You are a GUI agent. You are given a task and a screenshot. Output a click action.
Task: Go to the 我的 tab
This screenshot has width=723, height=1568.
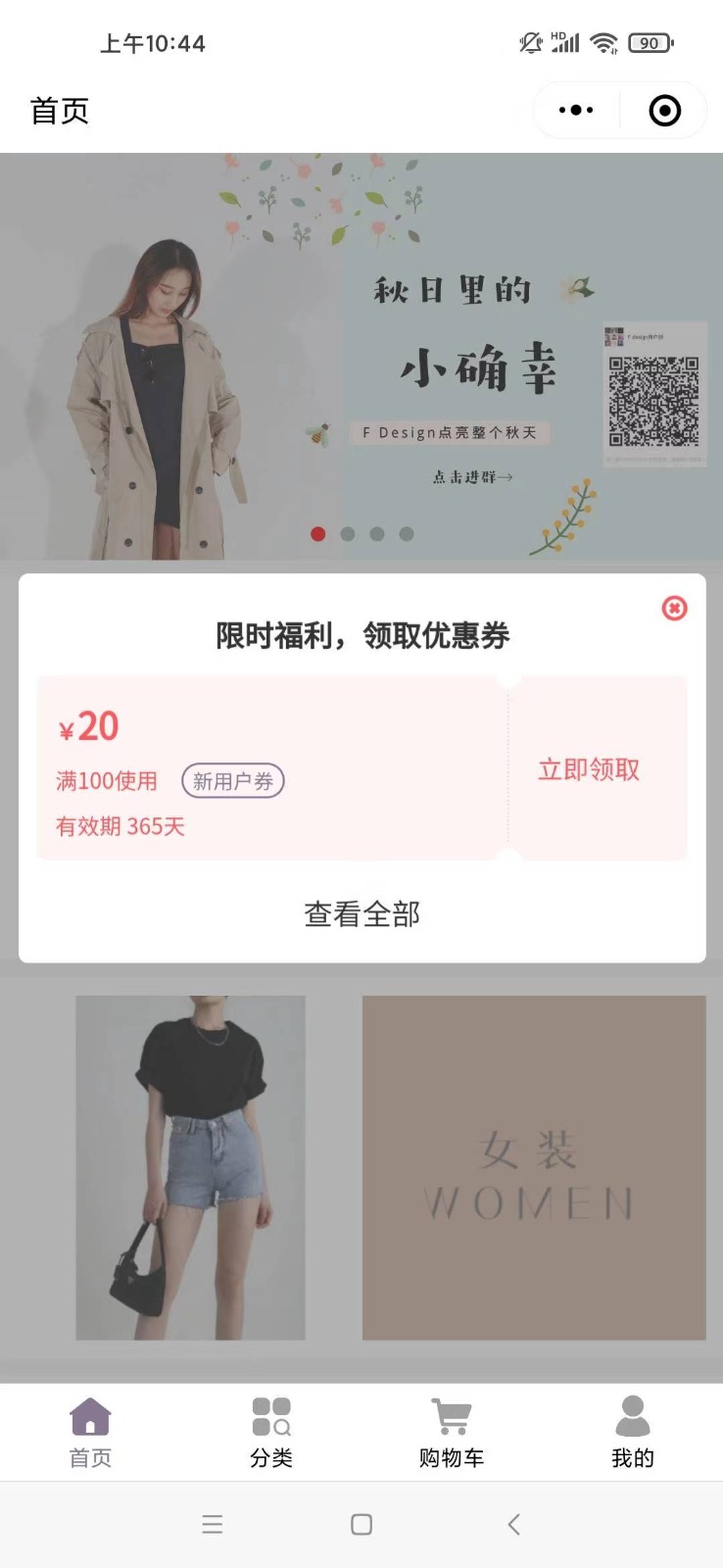pyautogui.click(x=633, y=1433)
